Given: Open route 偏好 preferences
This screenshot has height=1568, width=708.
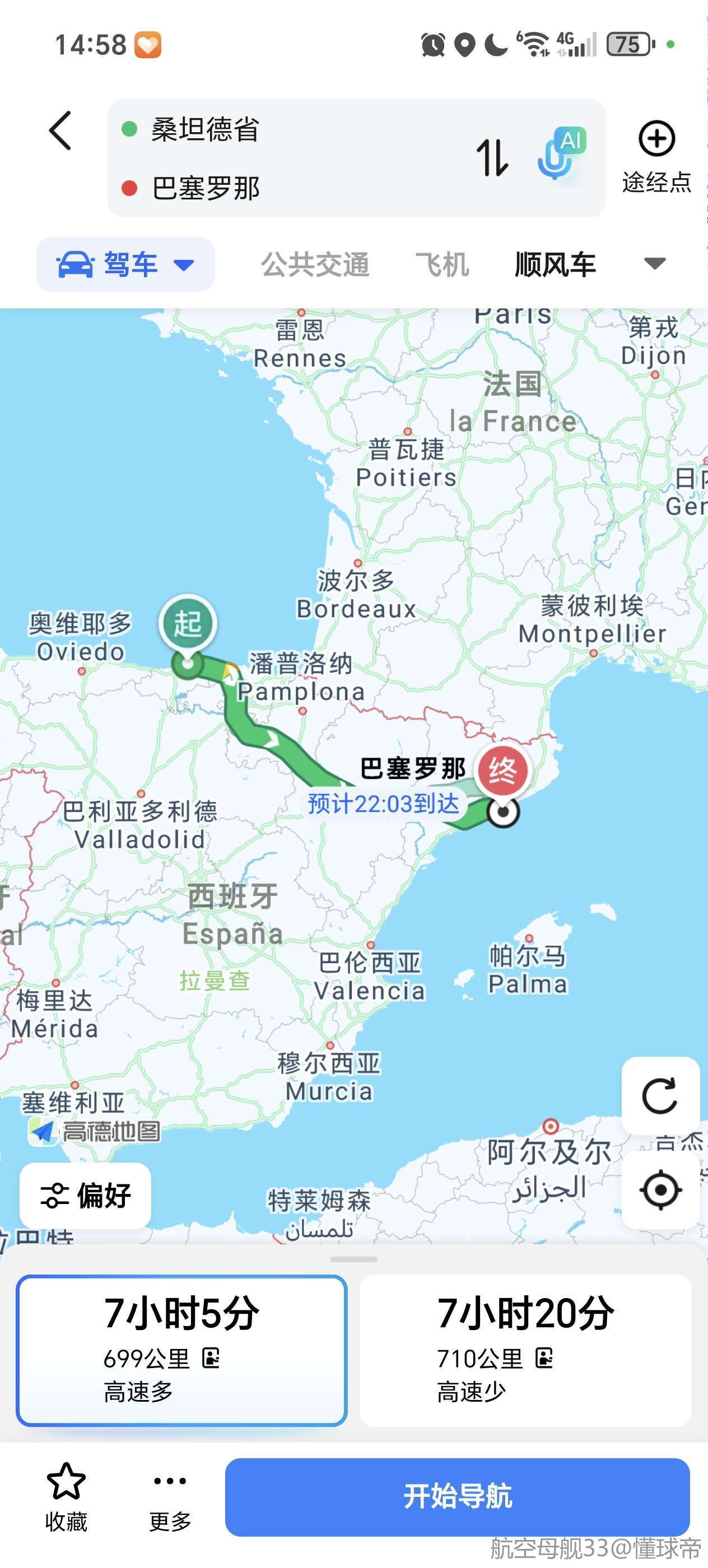Looking at the screenshot, I should point(85,1195).
